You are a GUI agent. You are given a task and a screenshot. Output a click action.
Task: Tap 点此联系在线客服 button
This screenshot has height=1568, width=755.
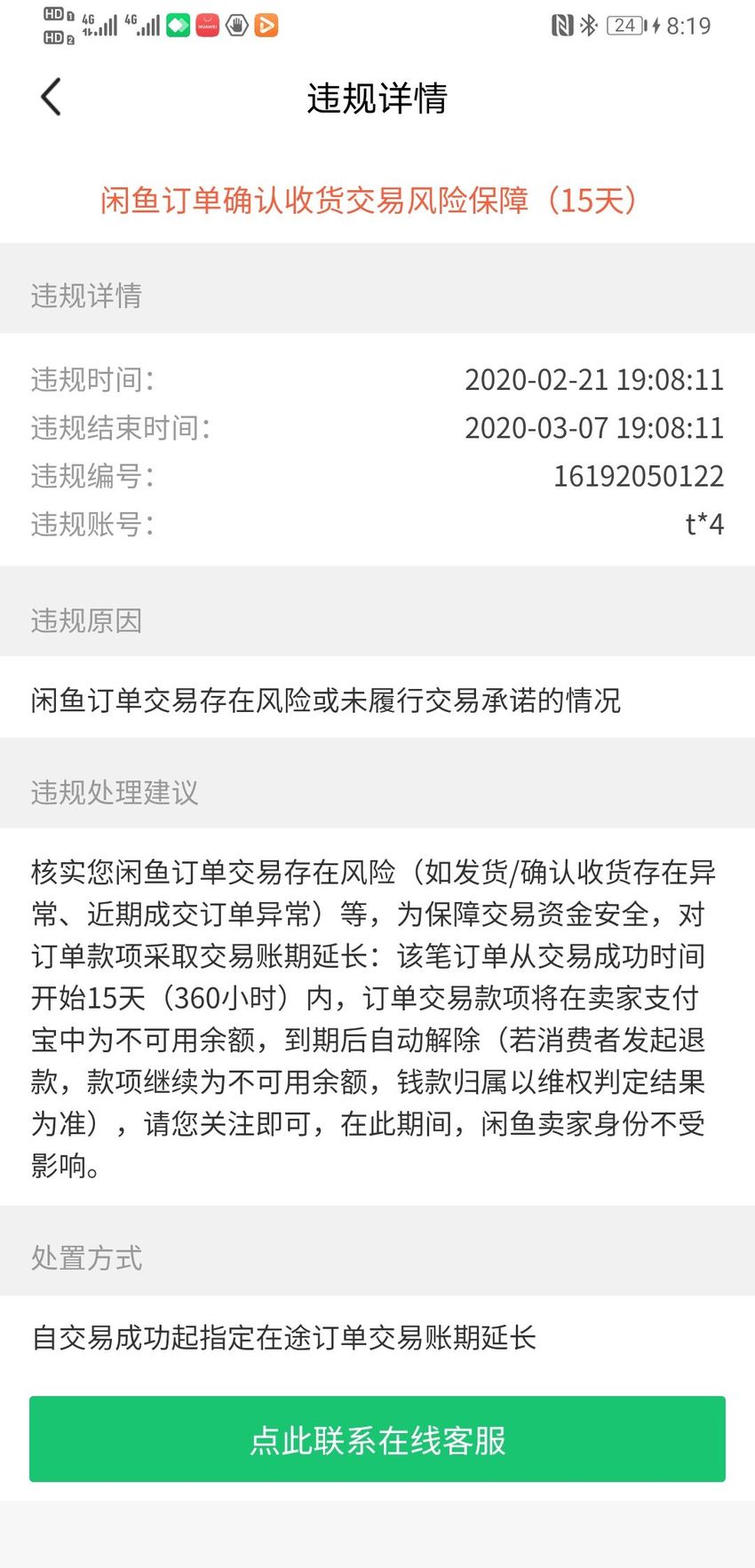click(x=377, y=1438)
